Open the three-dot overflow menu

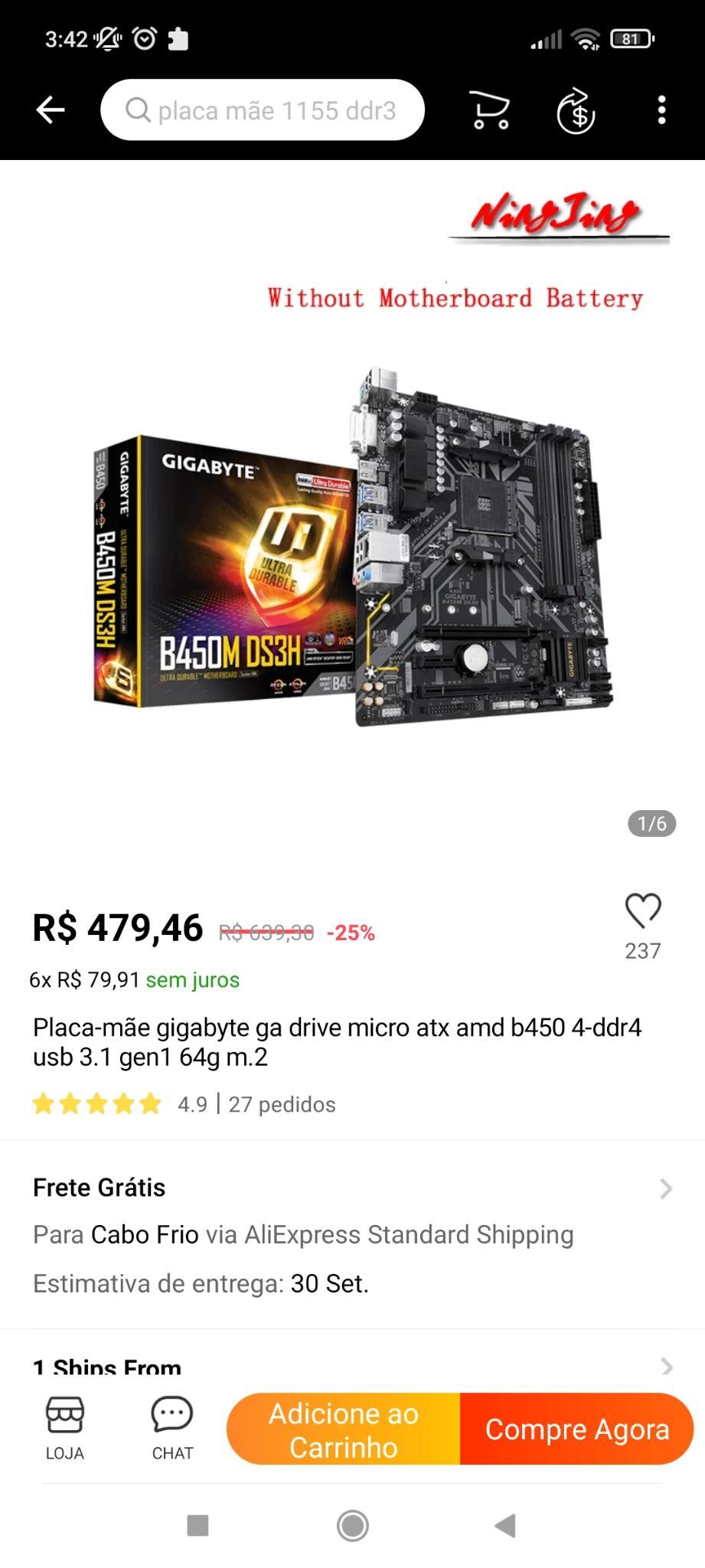pyautogui.click(x=662, y=110)
